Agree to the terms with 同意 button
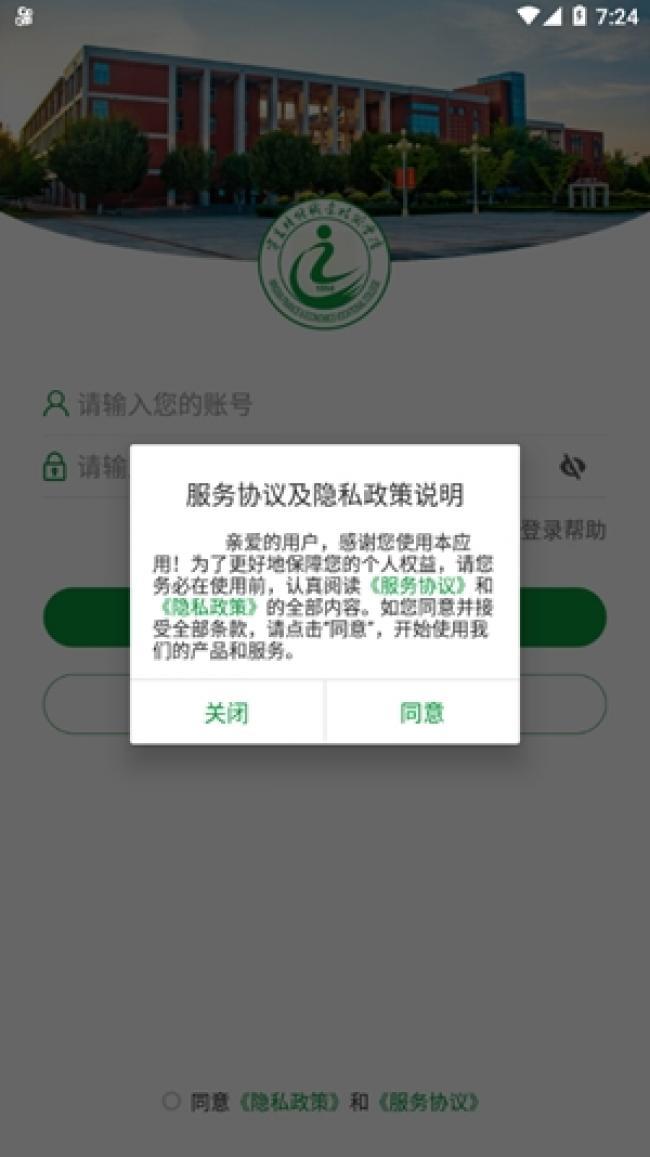Viewport: 650px width, 1157px height. [421, 713]
